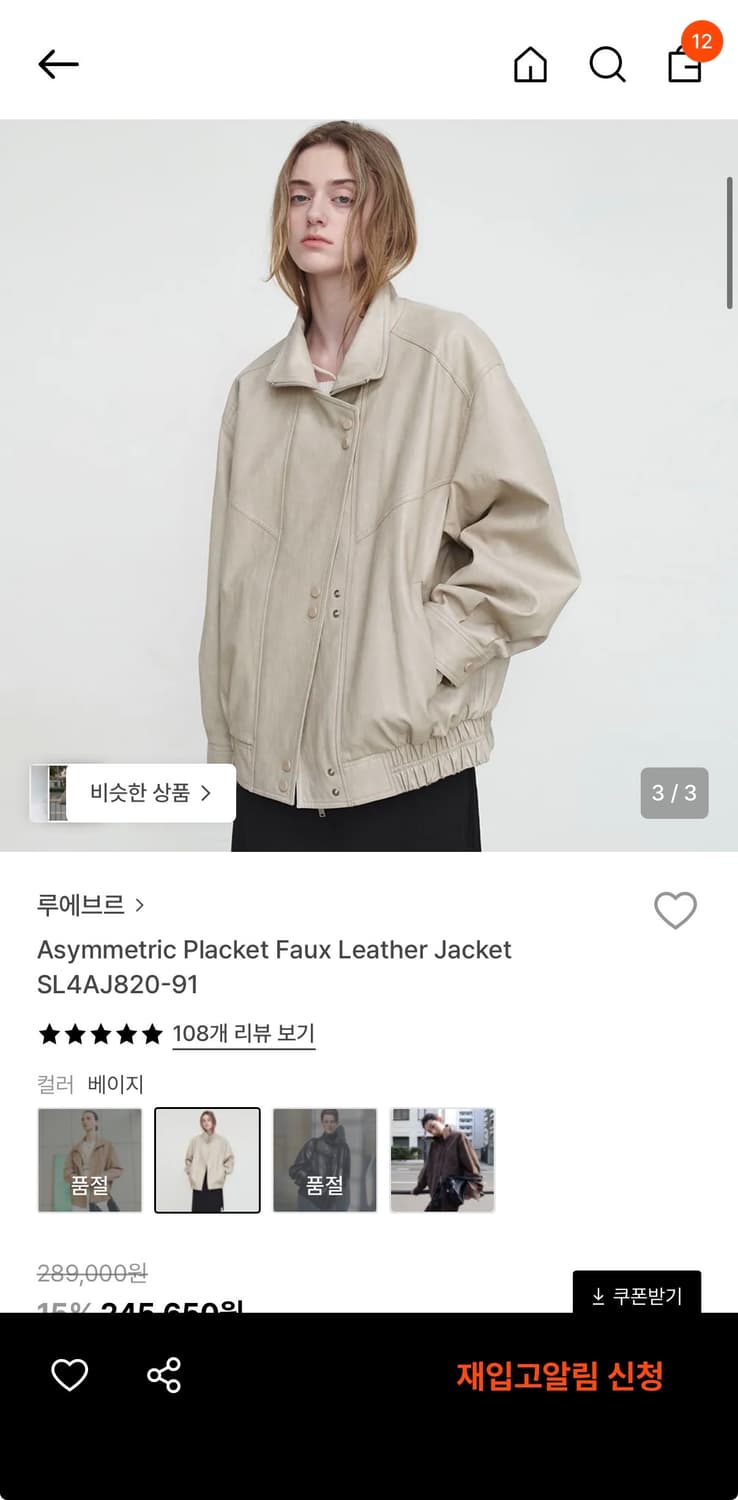The image size is (738, 1500).
Task: Tap a star in the rating row
Action: 100,1034
